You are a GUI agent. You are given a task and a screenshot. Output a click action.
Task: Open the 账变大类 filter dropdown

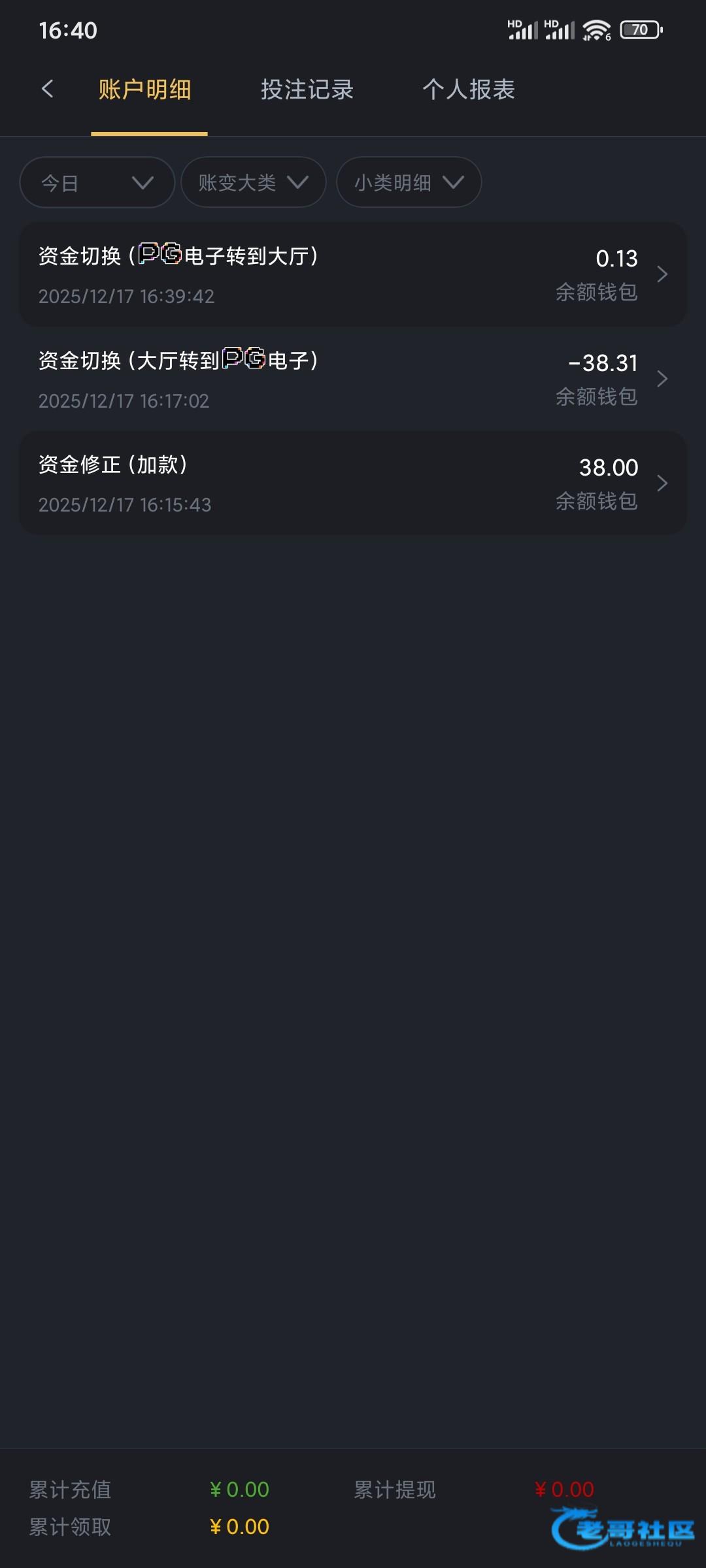(253, 182)
